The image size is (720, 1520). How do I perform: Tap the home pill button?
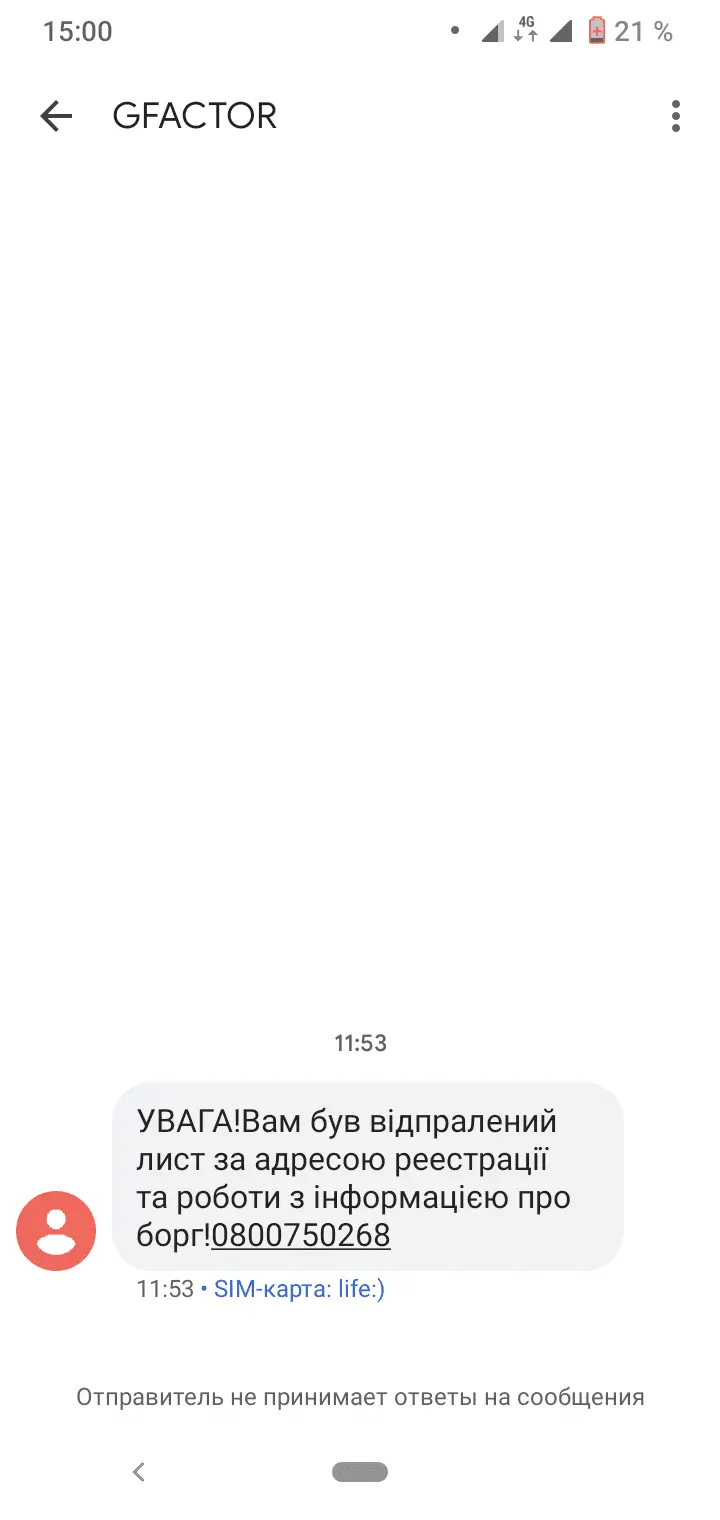click(x=360, y=1471)
